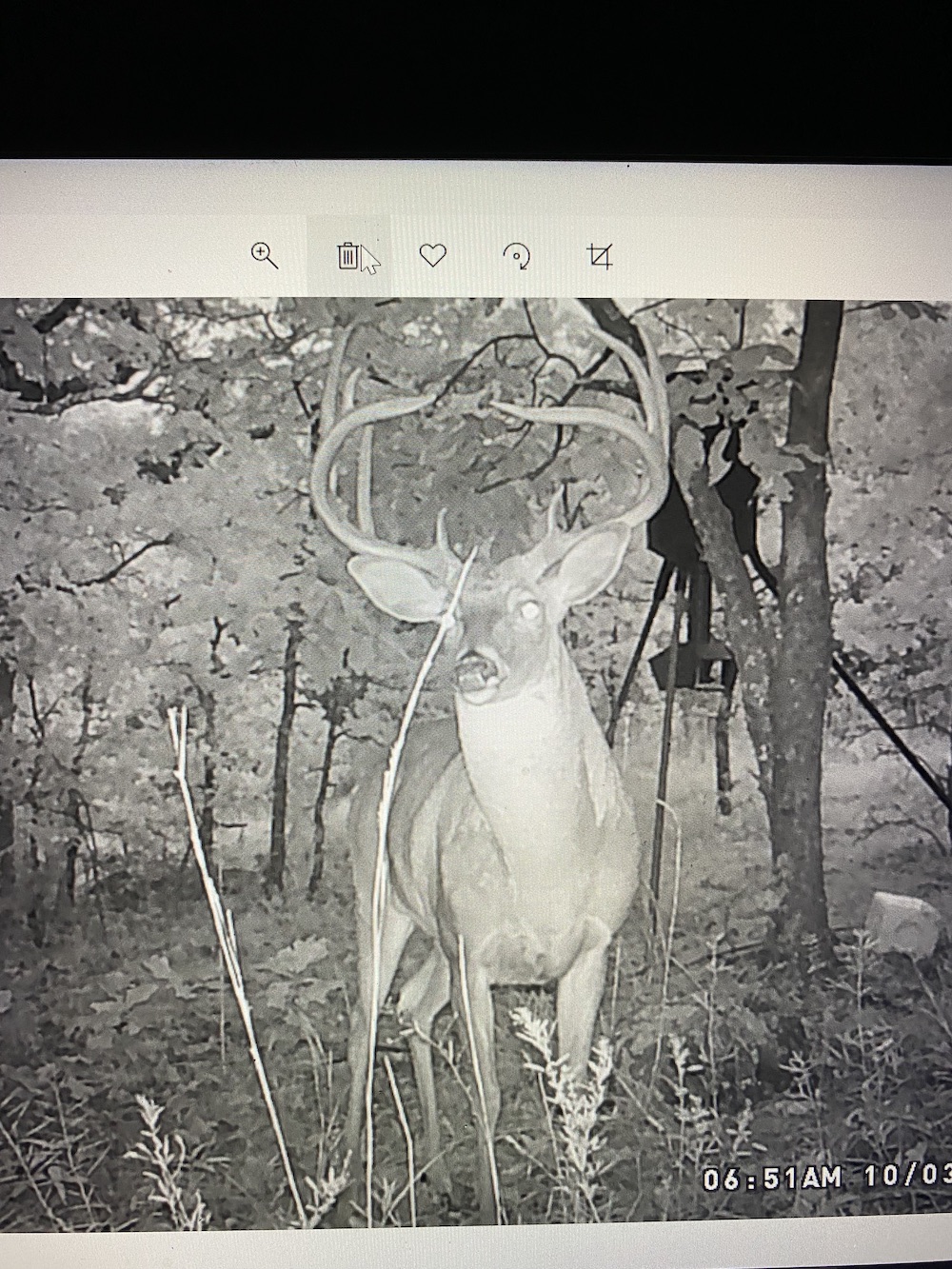Open the crop tool
Screen dimensions: 952x1269
(x=600, y=255)
